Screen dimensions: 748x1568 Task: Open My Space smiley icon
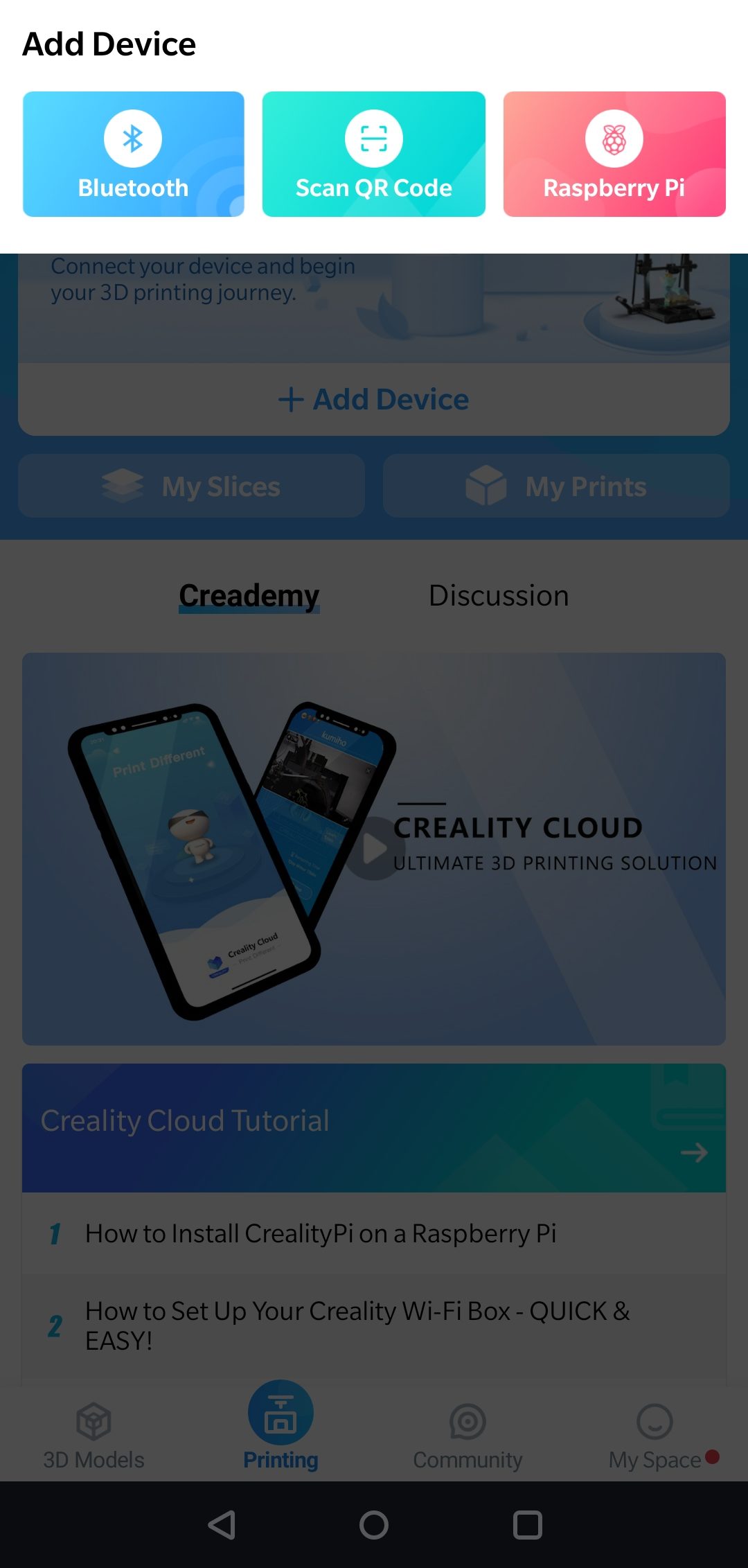654,1422
